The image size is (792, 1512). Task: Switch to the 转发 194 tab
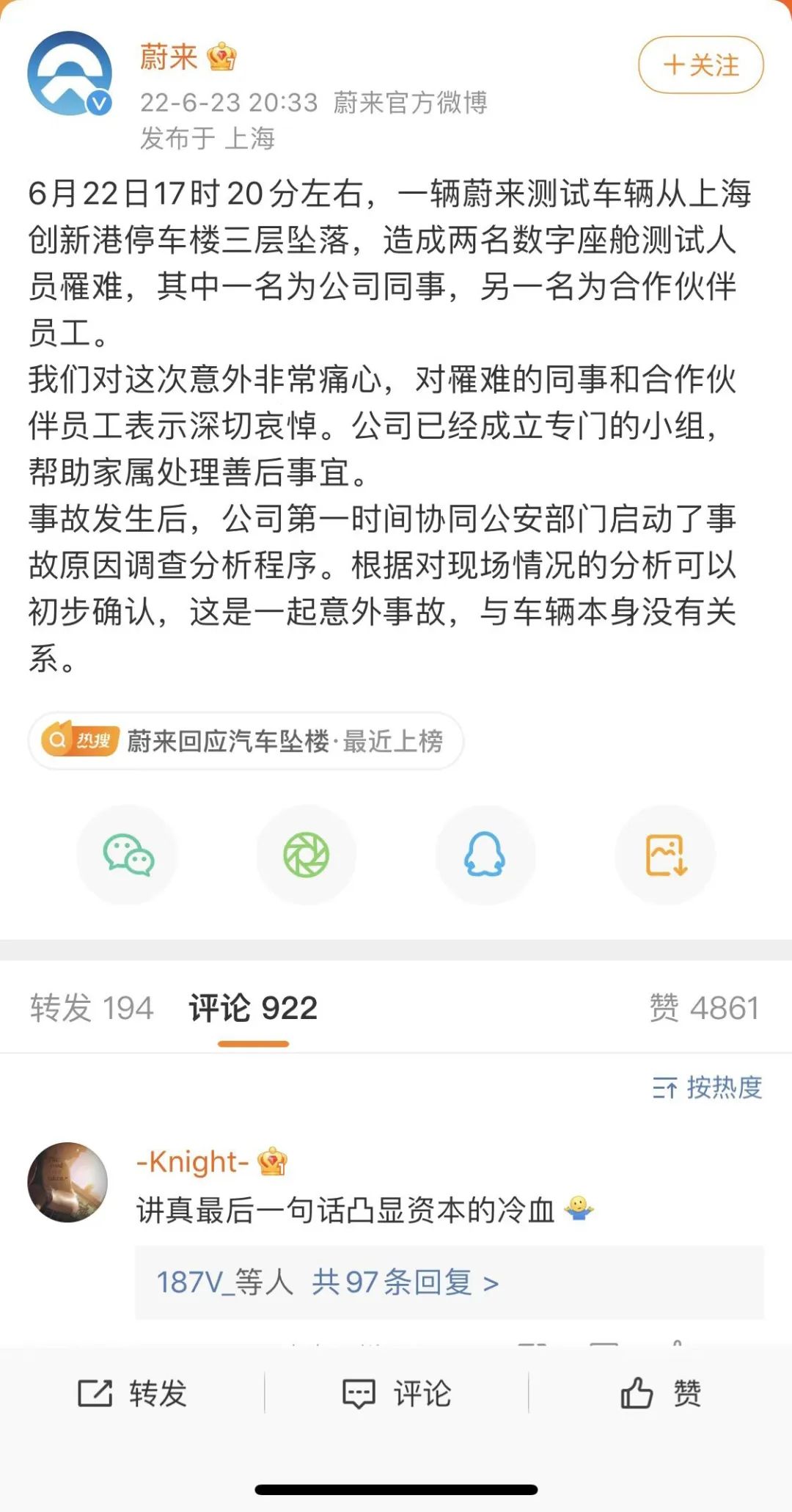click(92, 1008)
